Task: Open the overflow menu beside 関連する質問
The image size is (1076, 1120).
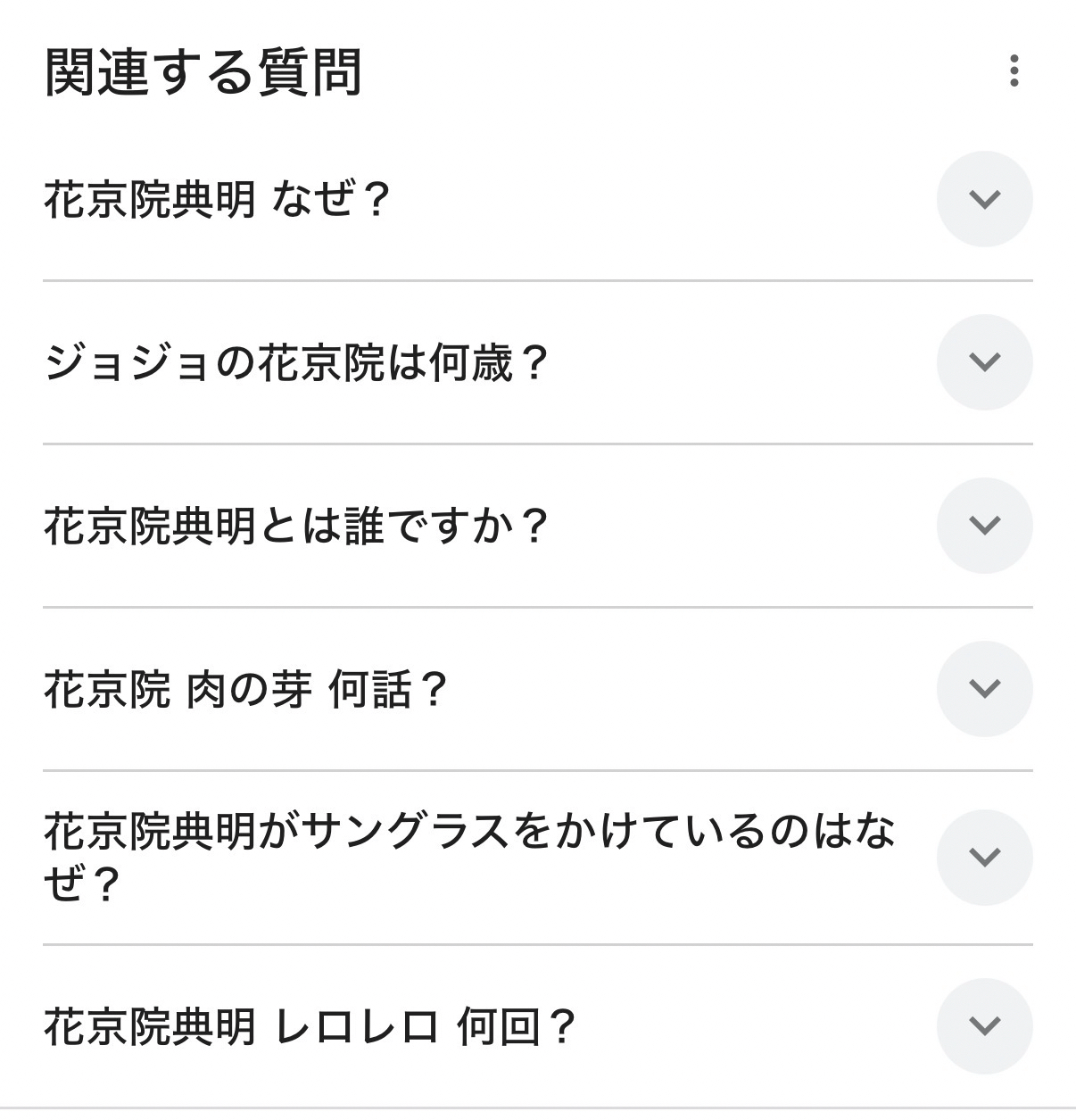Action: click(x=1014, y=71)
